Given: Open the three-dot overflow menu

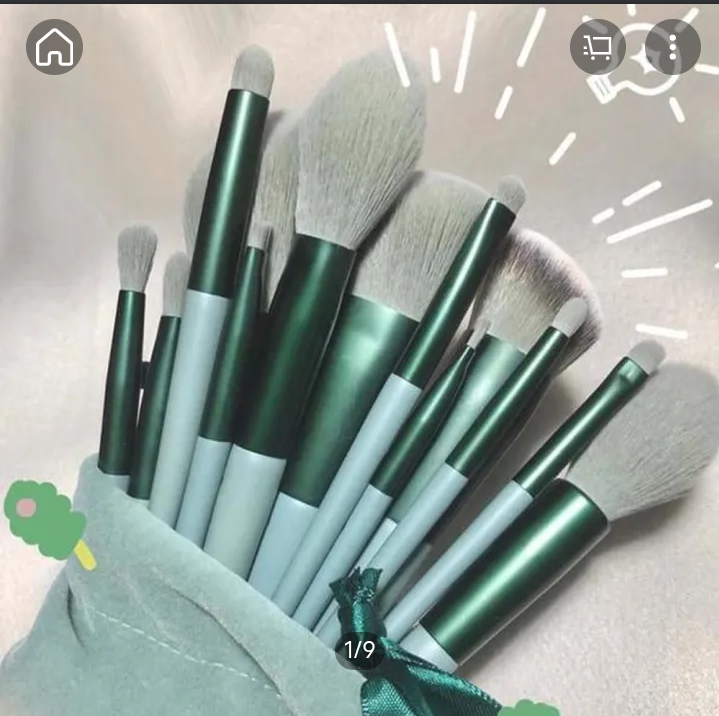Looking at the screenshot, I should (673, 46).
